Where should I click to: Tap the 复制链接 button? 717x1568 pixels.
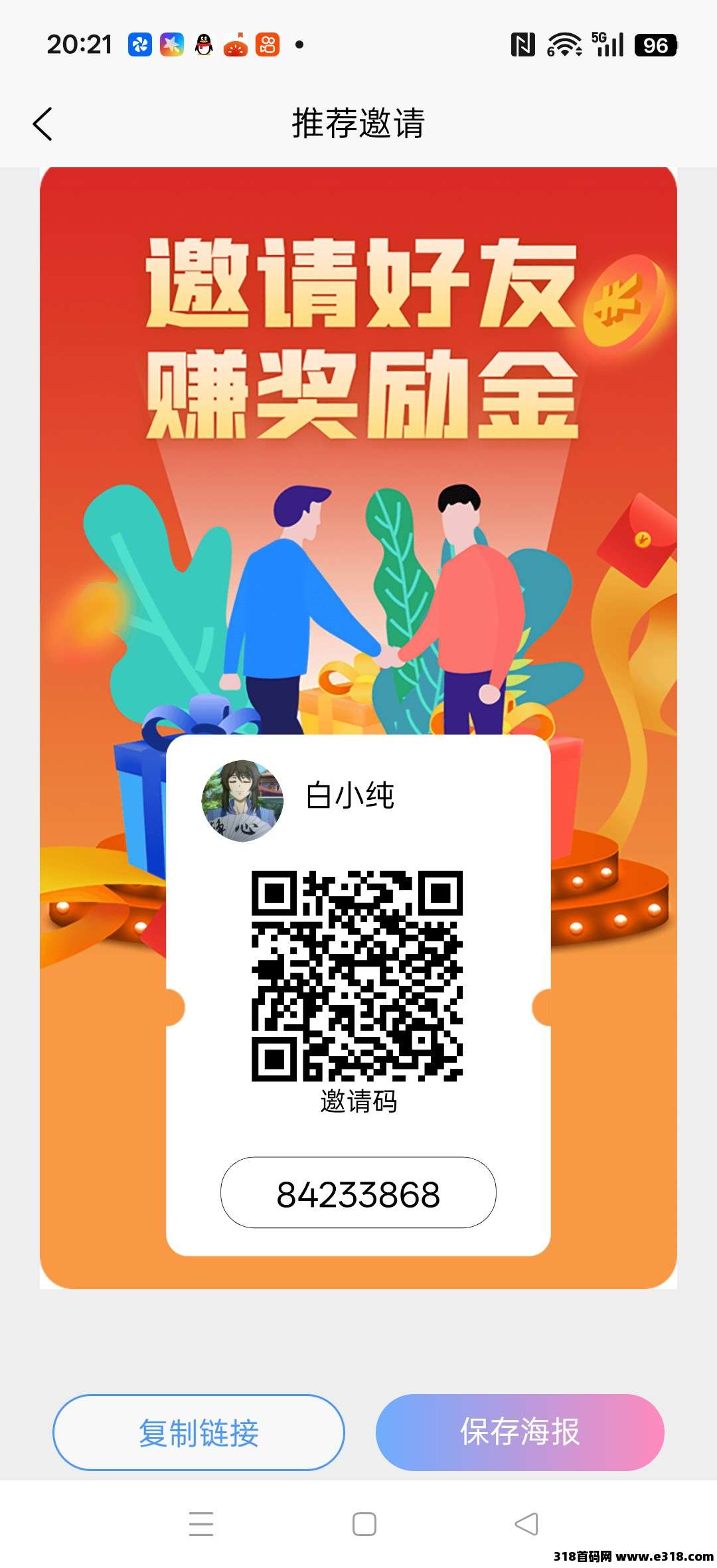click(199, 1433)
